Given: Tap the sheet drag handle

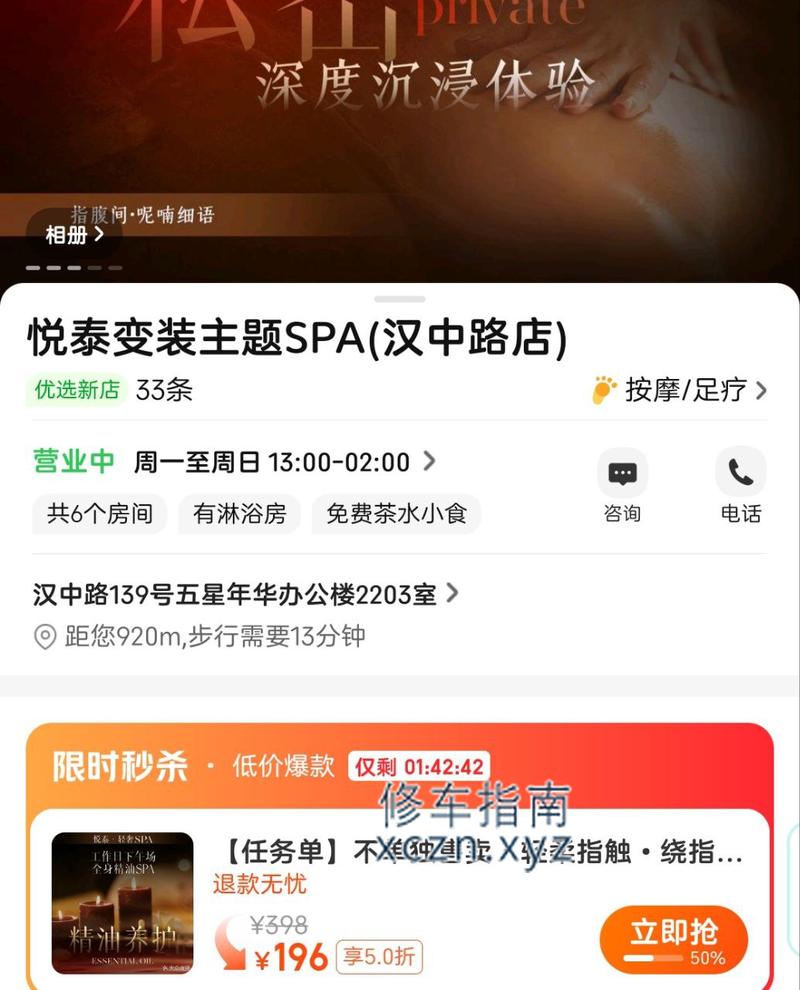Looking at the screenshot, I should (400, 299).
